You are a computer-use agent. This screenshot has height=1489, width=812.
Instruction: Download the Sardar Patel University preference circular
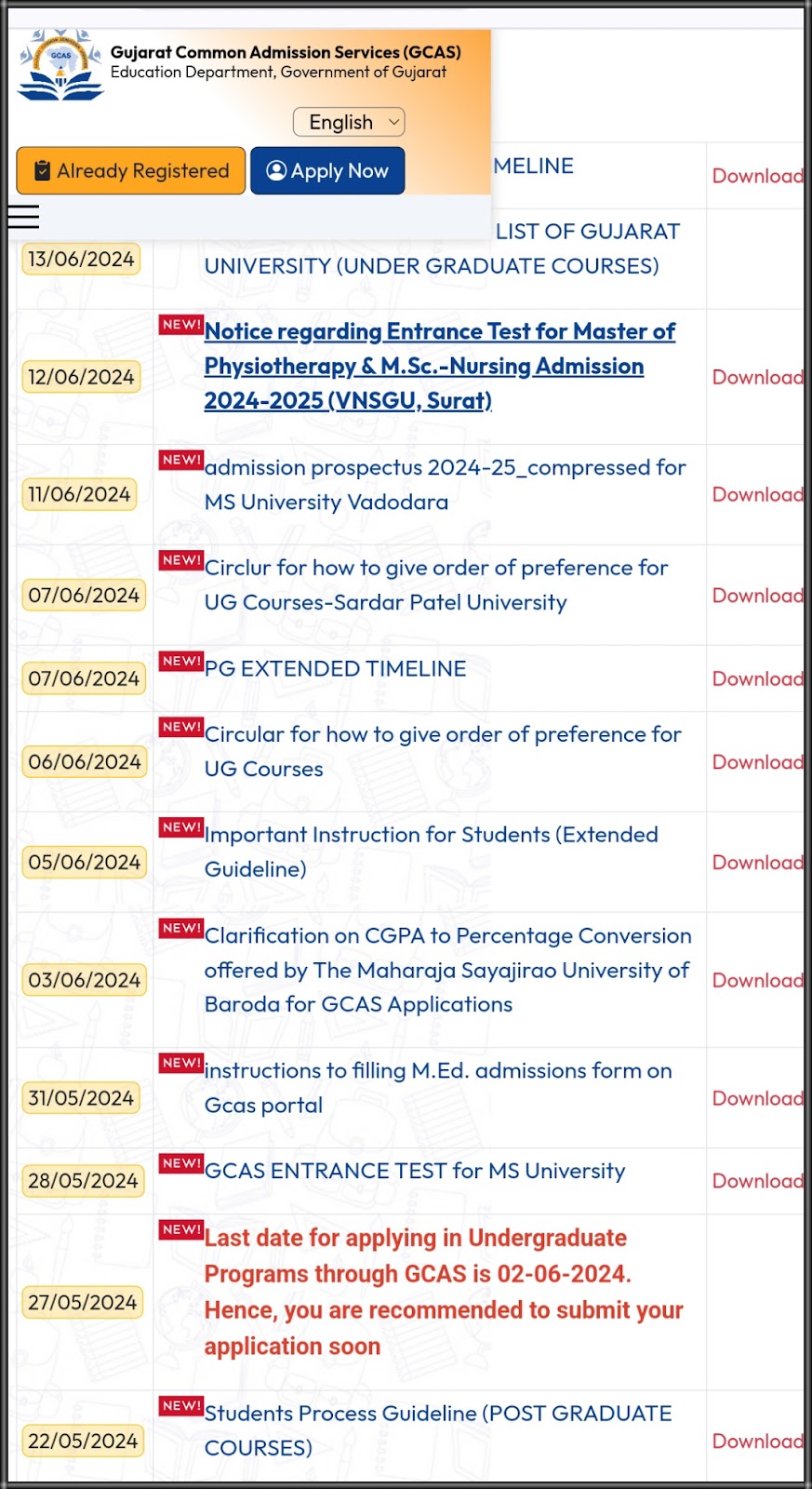click(757, 596)
